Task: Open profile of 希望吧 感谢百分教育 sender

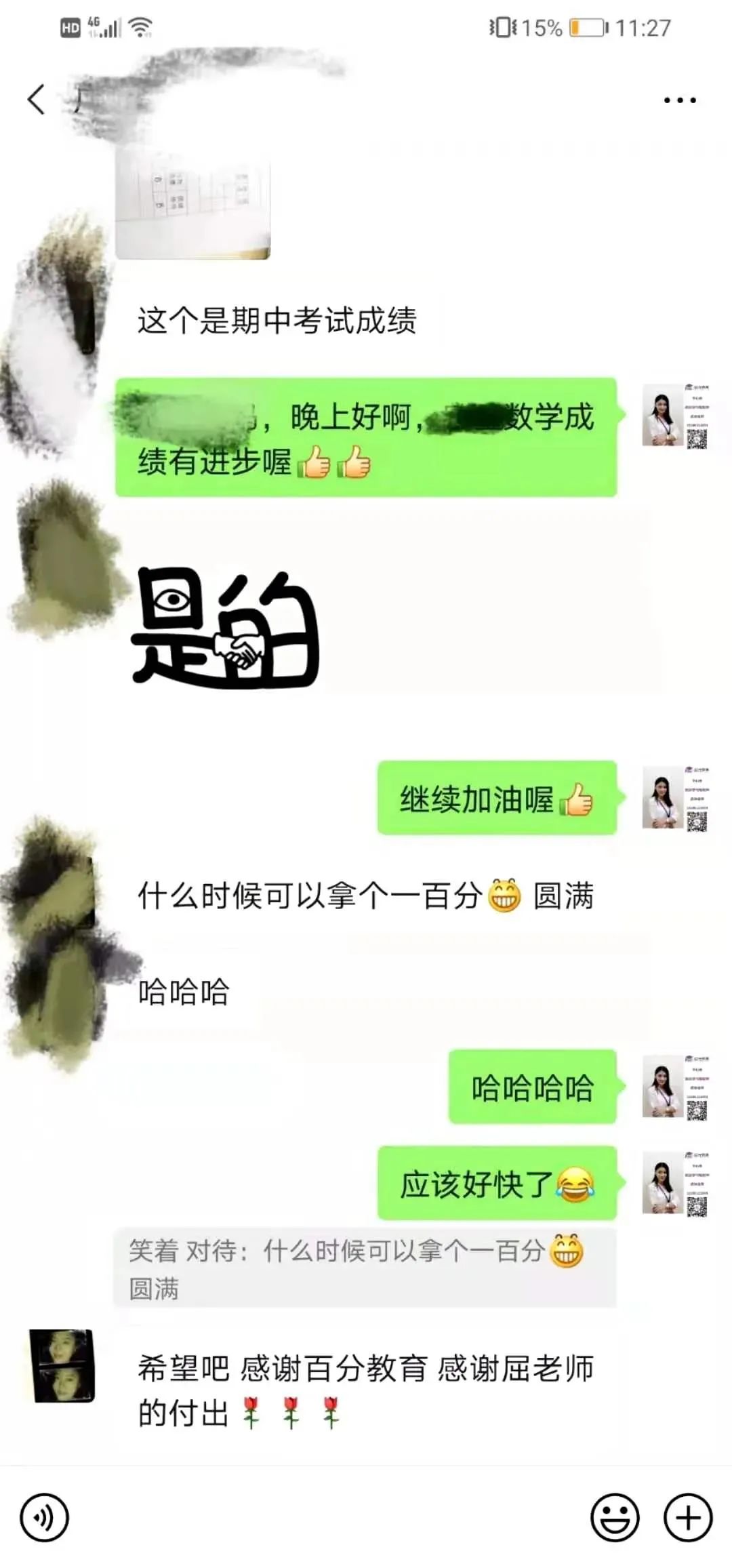Action: pyautogui.click(x=62, y=1365)
